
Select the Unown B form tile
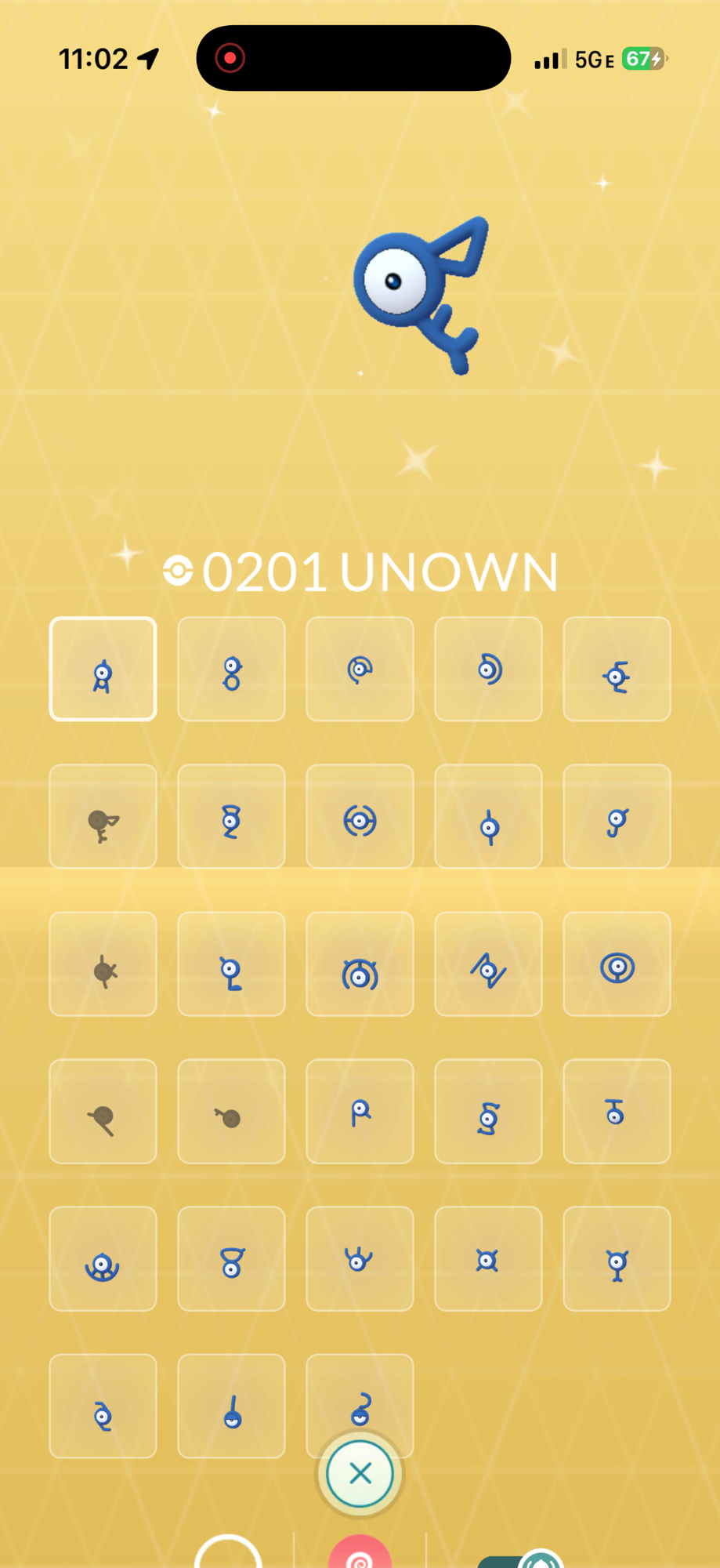tap(231, 669)
